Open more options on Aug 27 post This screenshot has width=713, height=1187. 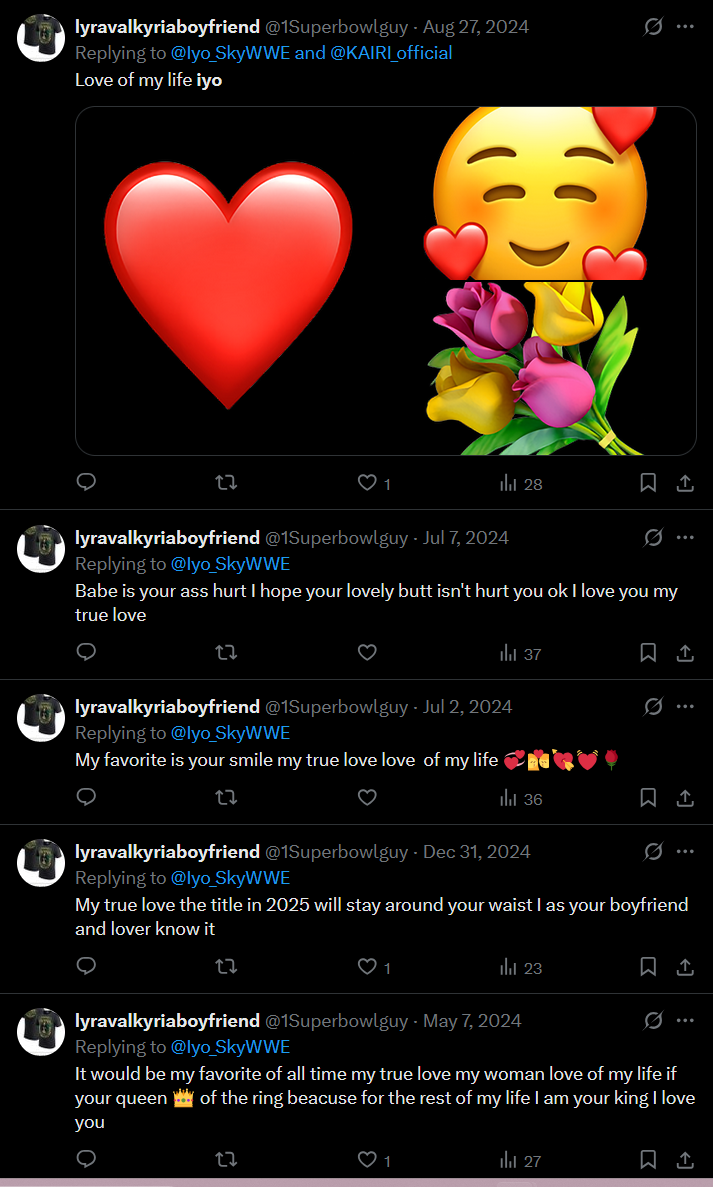tap(685, 27)
